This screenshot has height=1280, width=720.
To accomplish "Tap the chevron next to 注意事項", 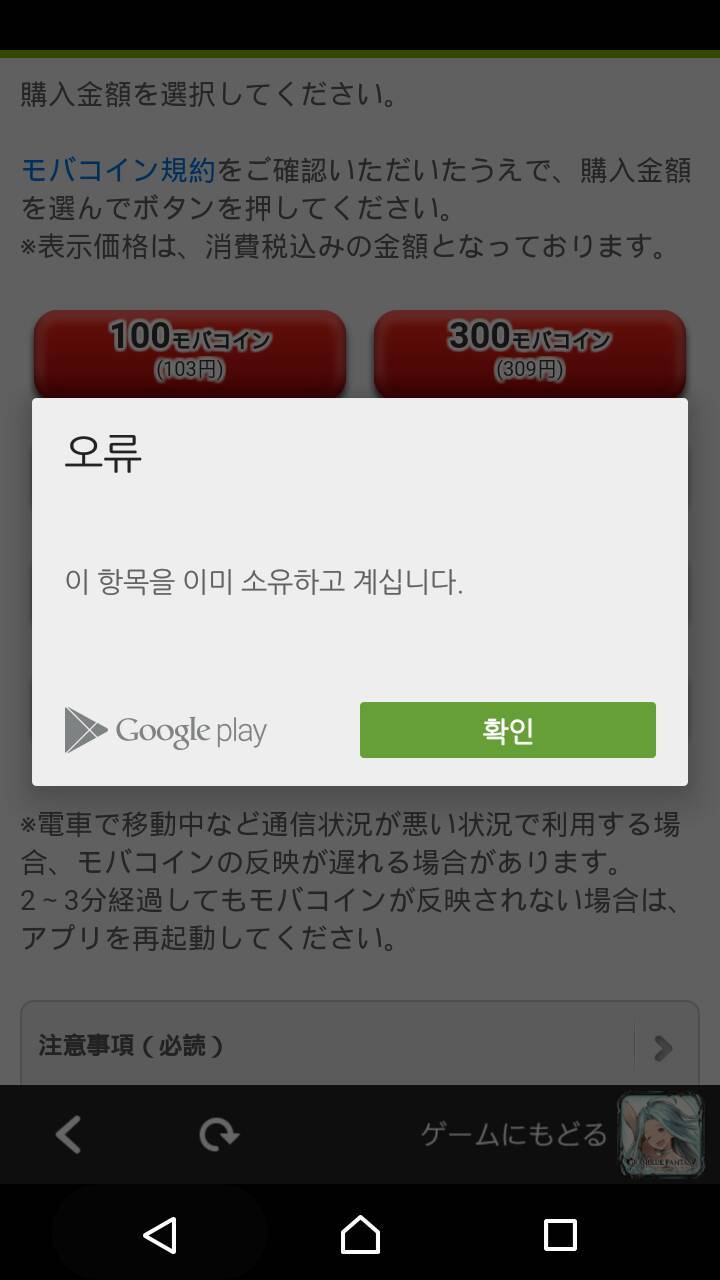I will [x=660, y=1047].
